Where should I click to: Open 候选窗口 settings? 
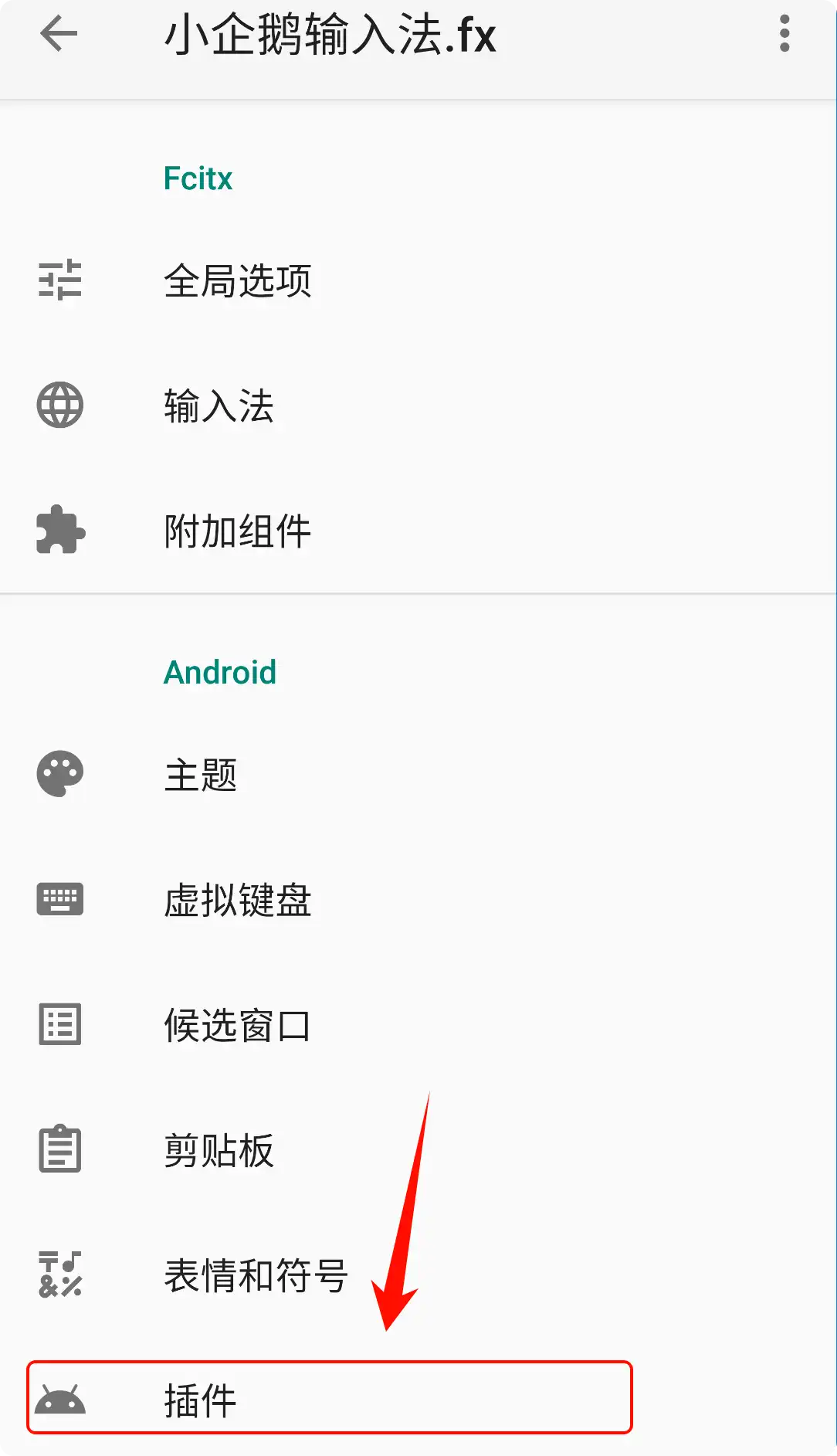point(238,1025)
